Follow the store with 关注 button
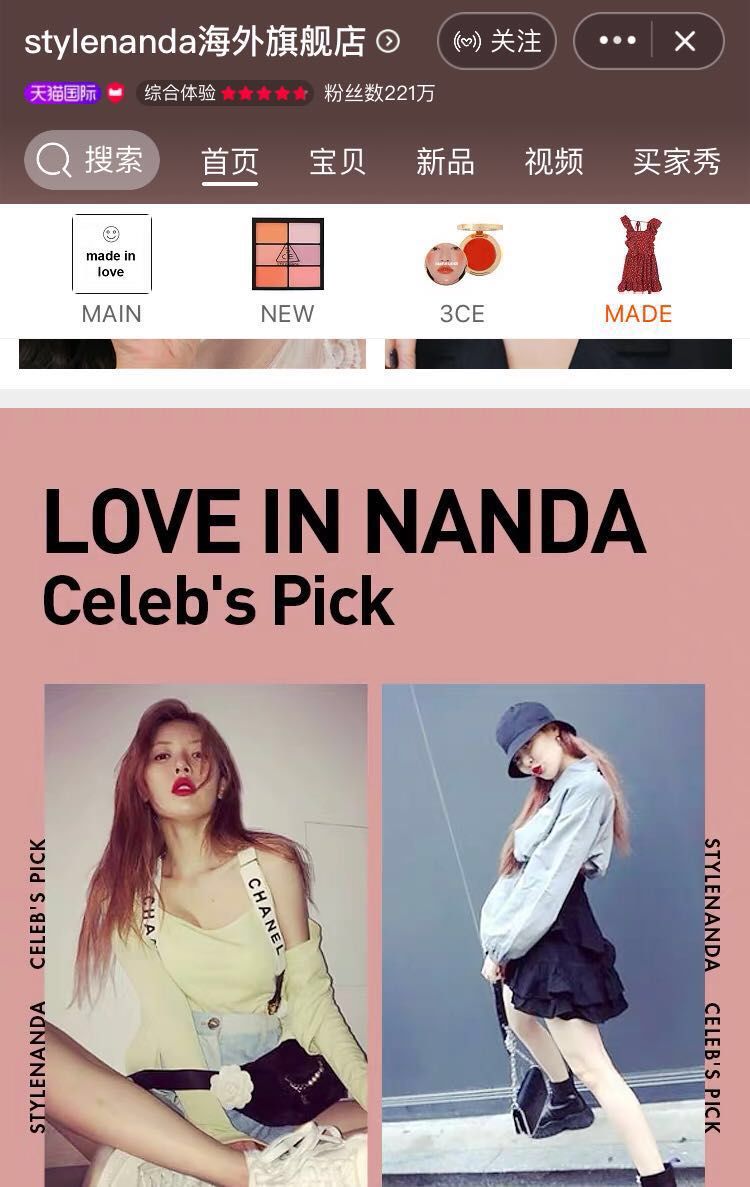750x1187 pixels. pos(497,41)
